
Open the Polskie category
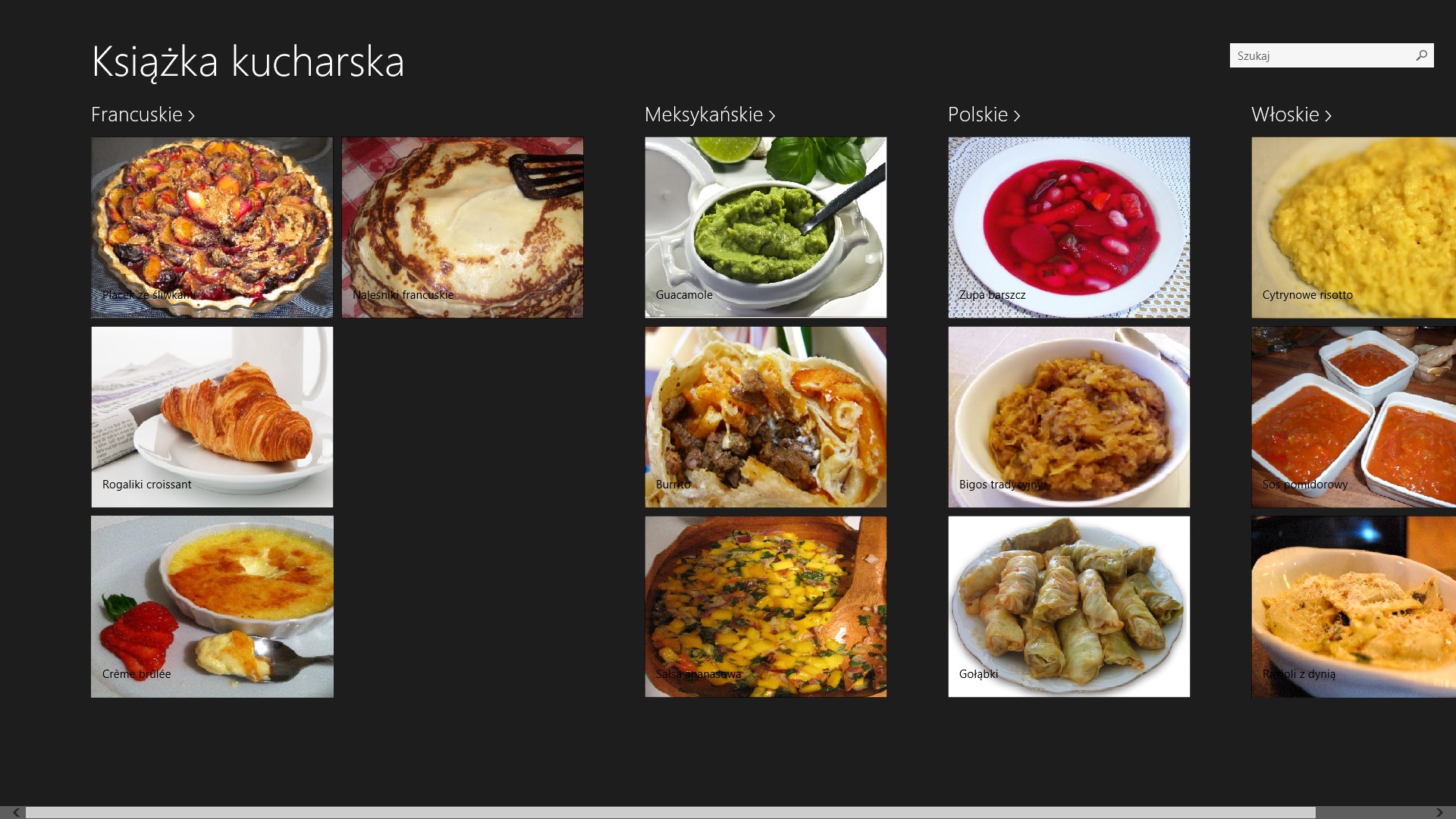(984, 115)
